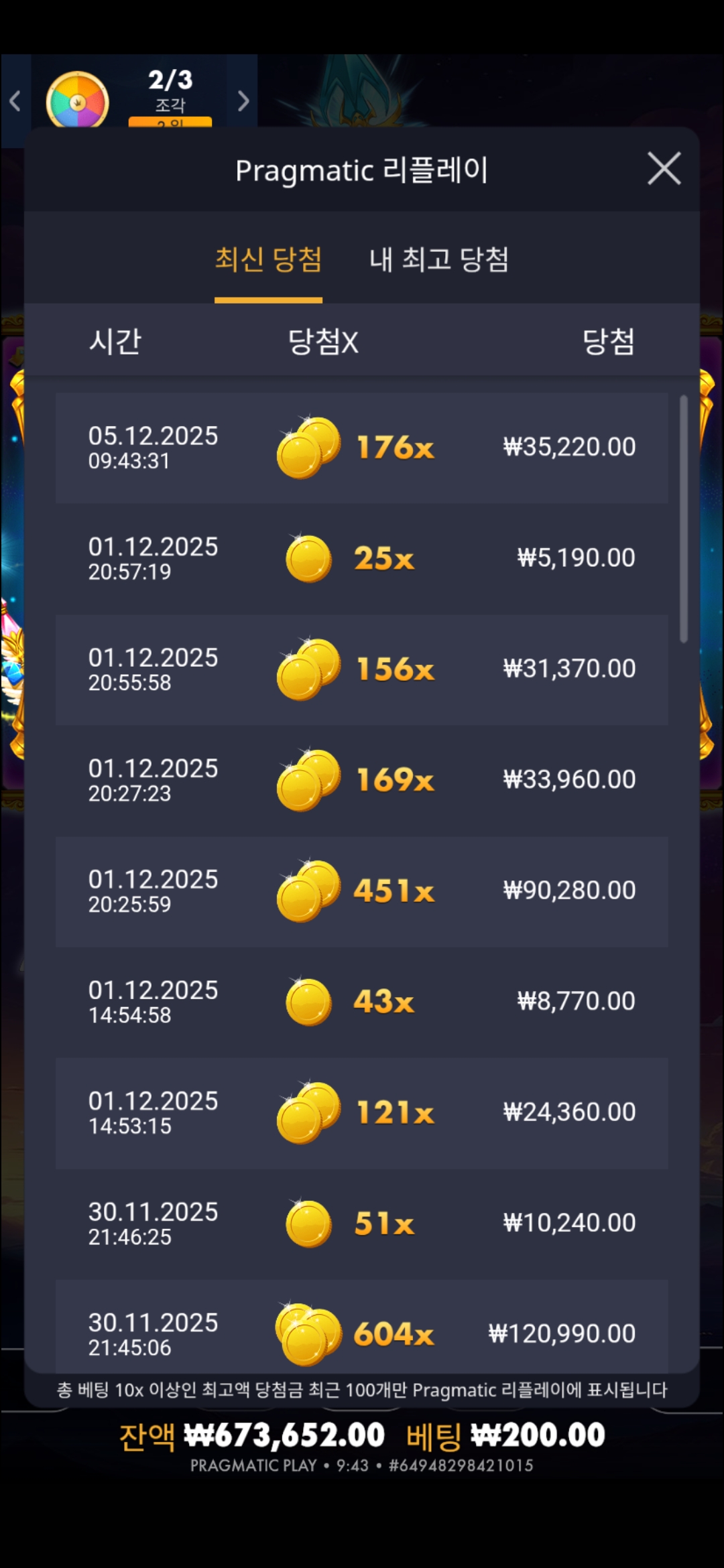Screen dimensions: 724x1568
Task: Open the 176x win replay from 05.12.2025
Action: tap(361, 448)
